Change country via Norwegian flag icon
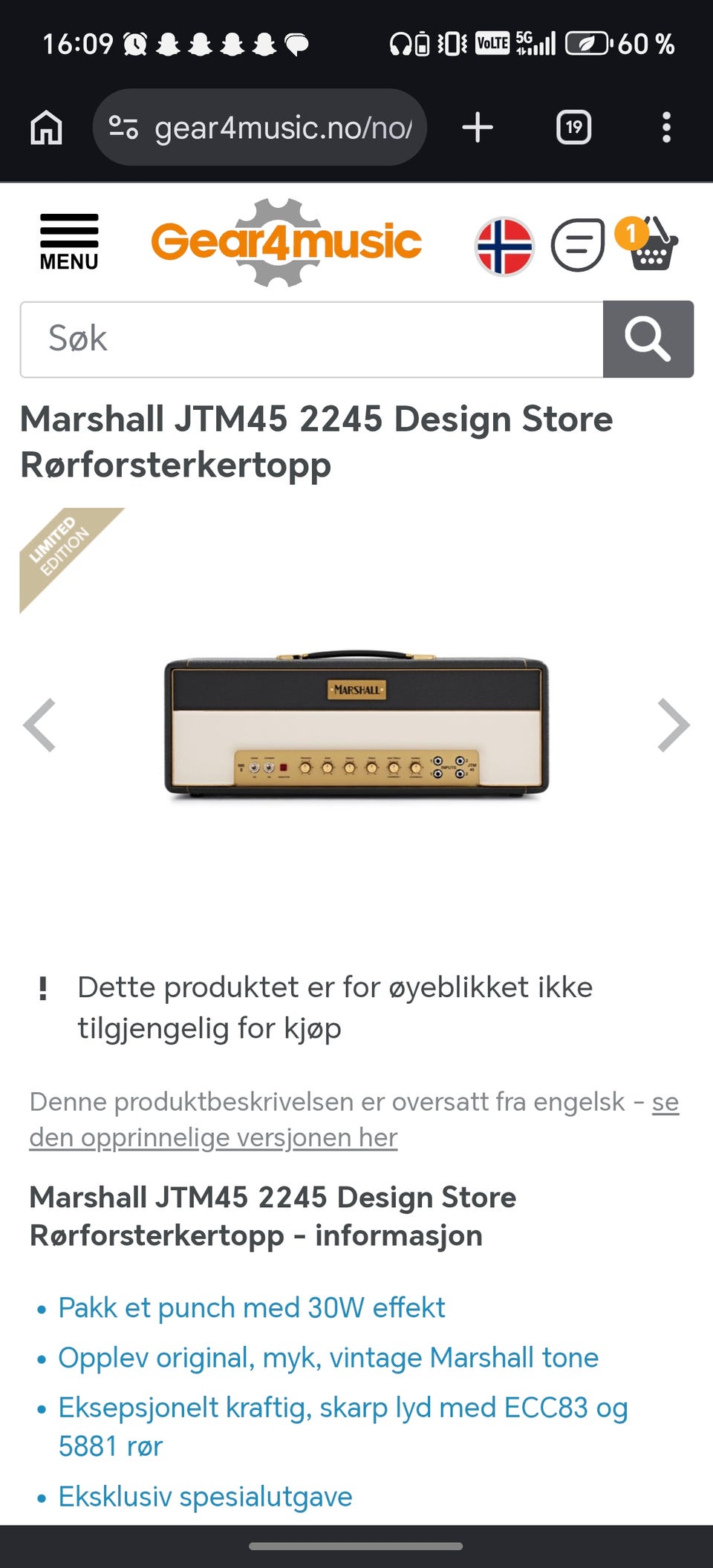This screenshot has height=1568, width=713. click(504, 246)
